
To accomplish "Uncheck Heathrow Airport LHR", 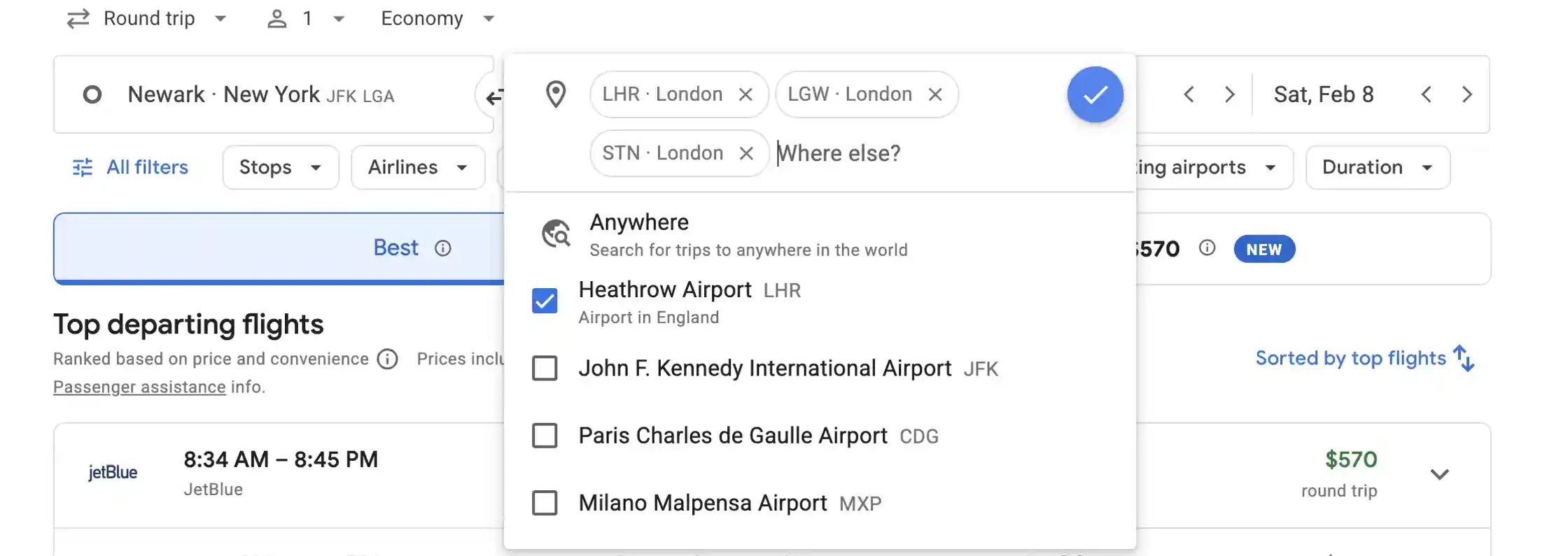I will click(x=545, y=301).
